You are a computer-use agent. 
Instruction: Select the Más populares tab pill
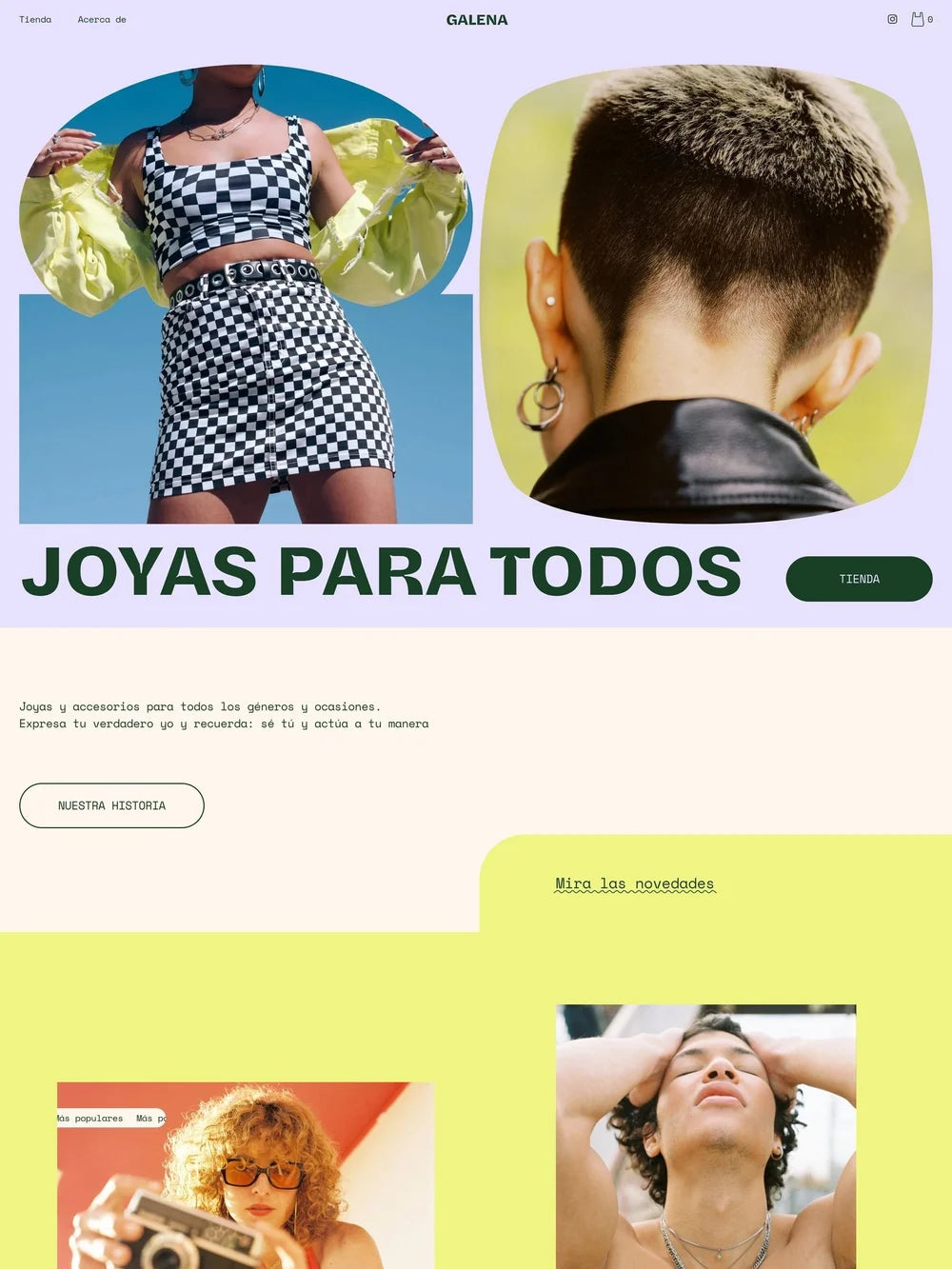tap(89, 1119)
